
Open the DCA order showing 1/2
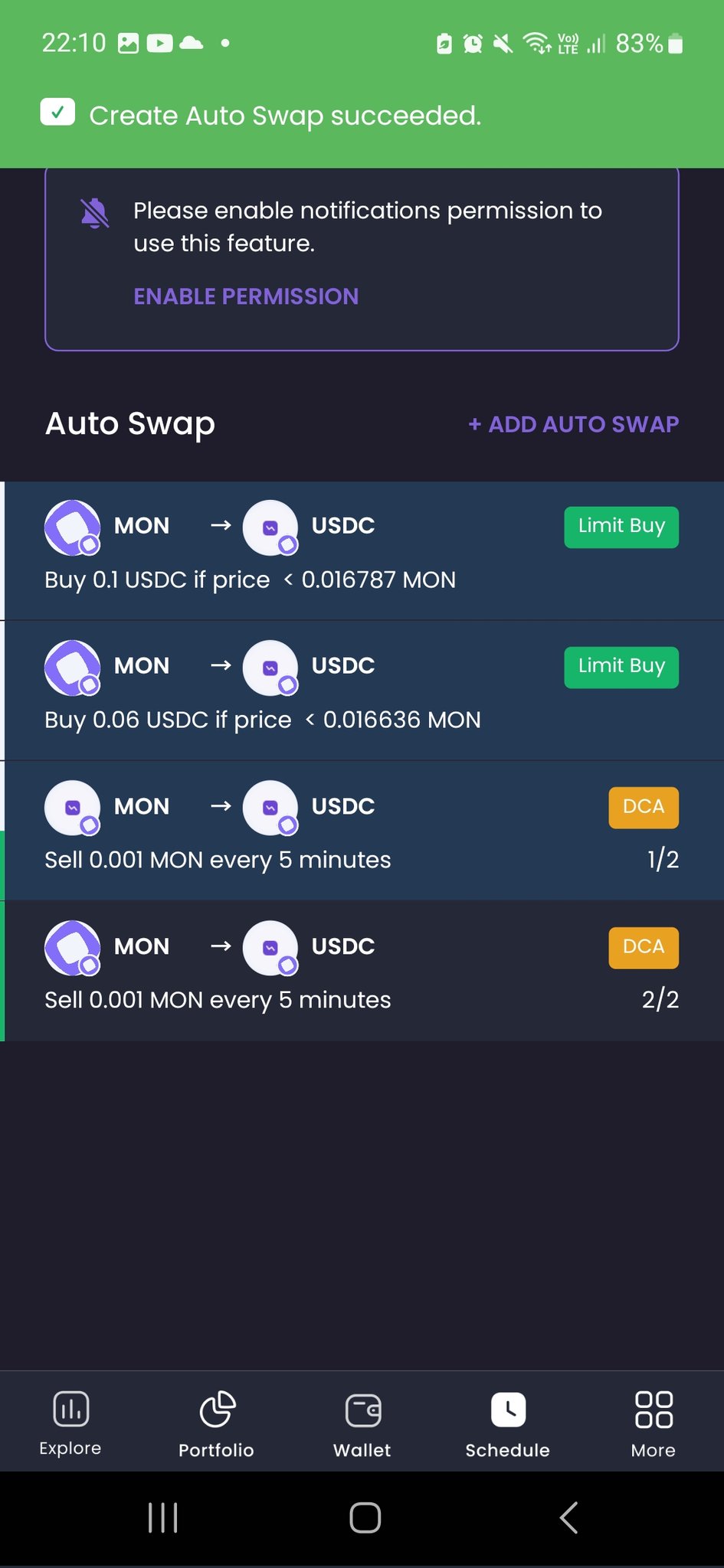pyautogui.click(x=362, y=831)
